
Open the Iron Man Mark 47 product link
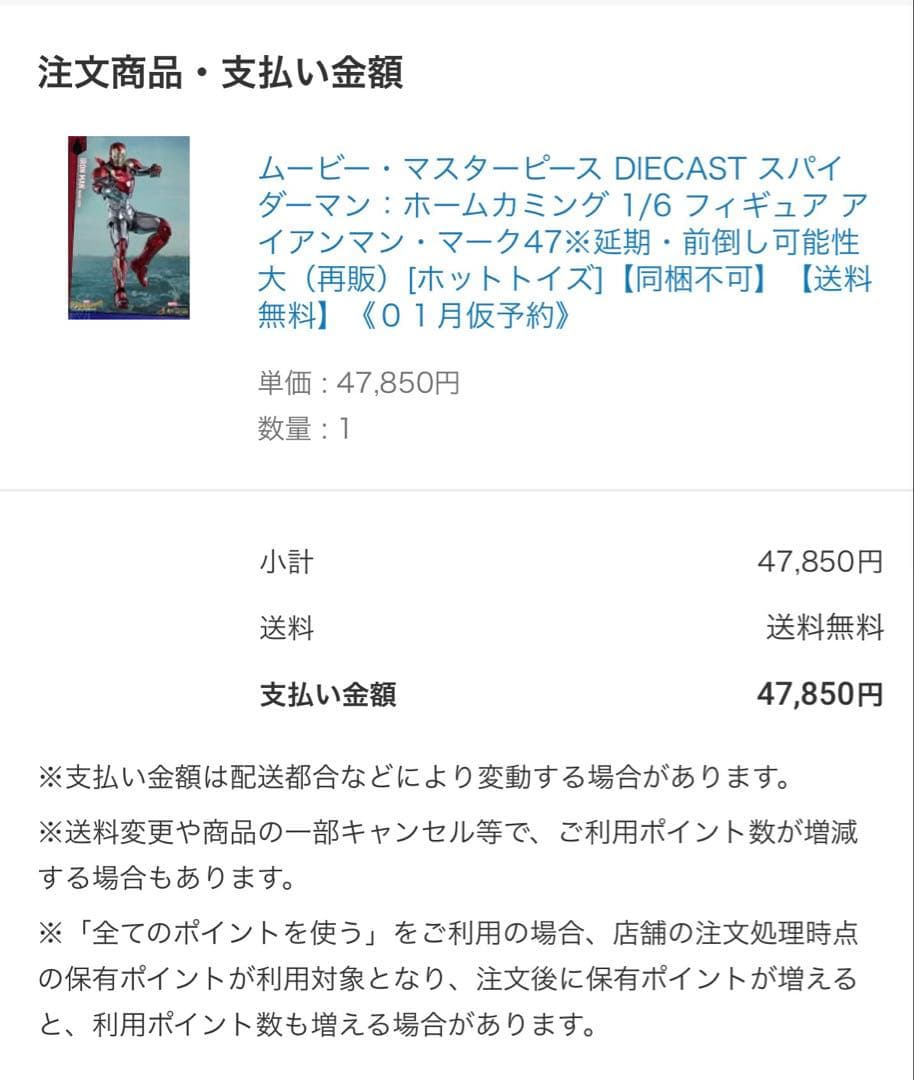pyautogui.click(x=563, y=241)
